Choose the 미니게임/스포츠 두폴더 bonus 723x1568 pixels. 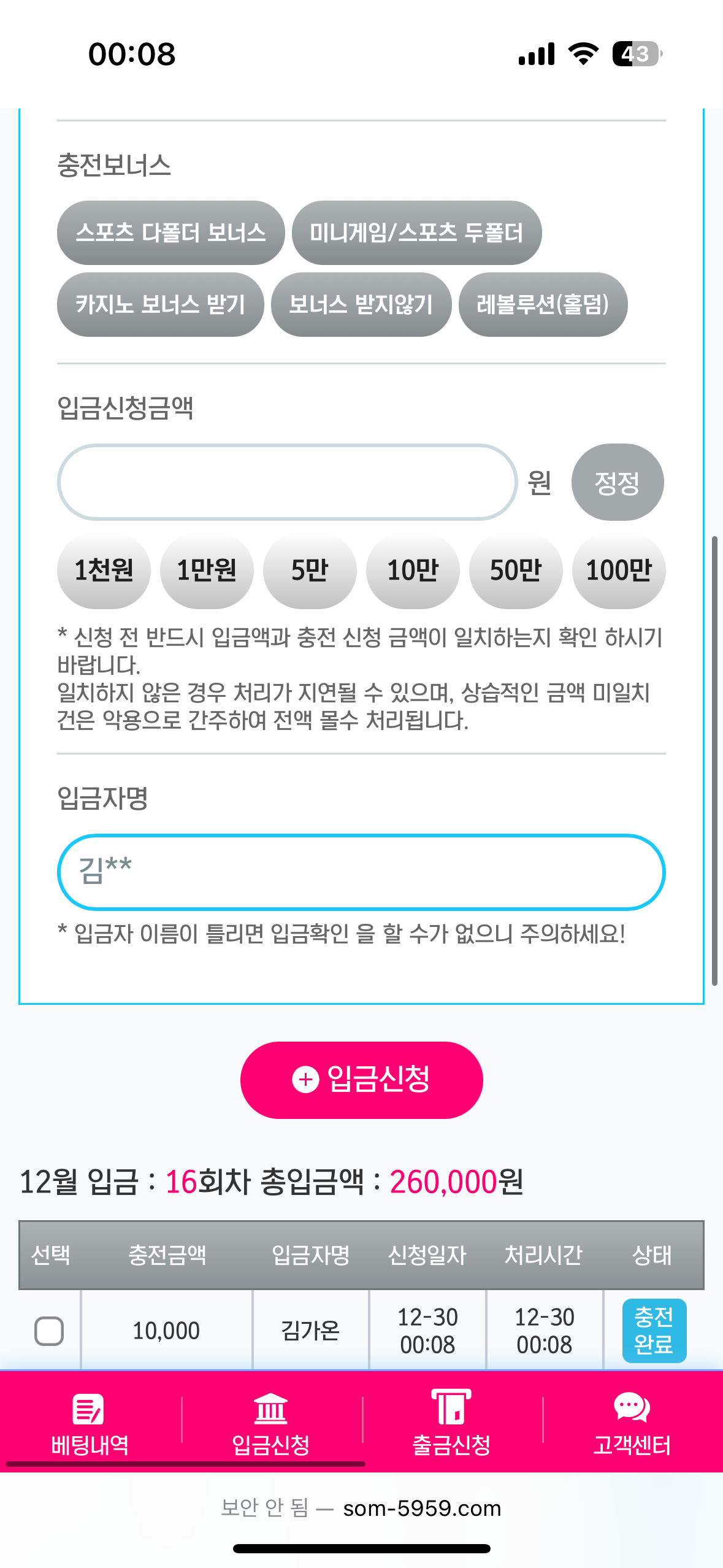point(416,233)
